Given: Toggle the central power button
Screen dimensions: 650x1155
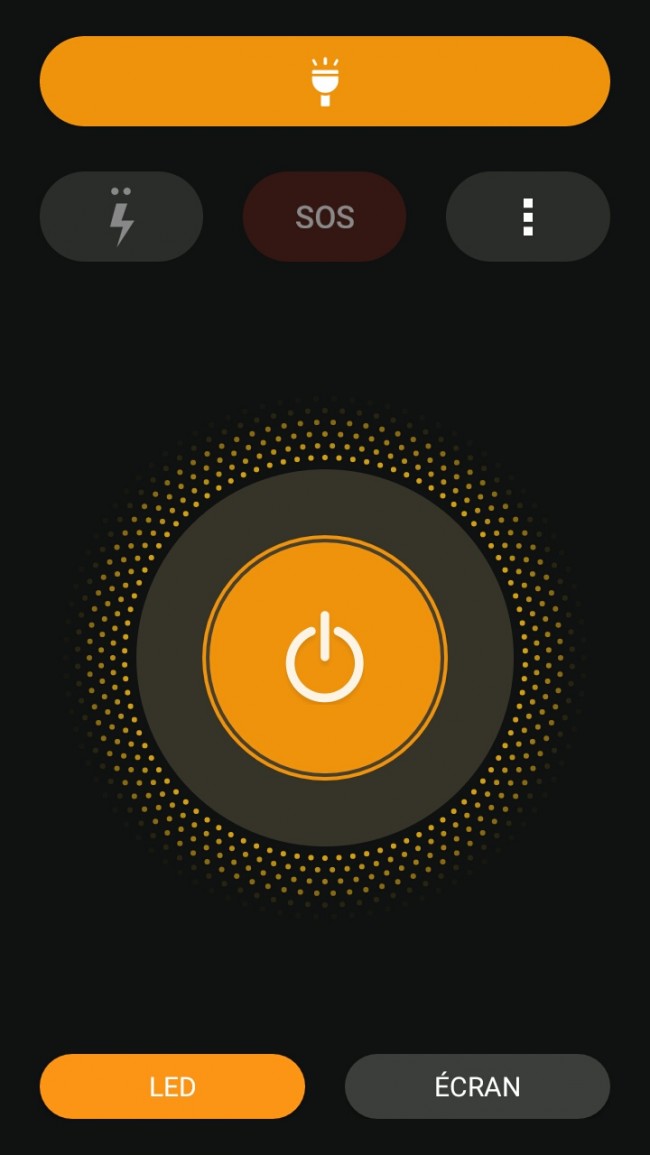Looking at the screenshot, I should (325, 657).
